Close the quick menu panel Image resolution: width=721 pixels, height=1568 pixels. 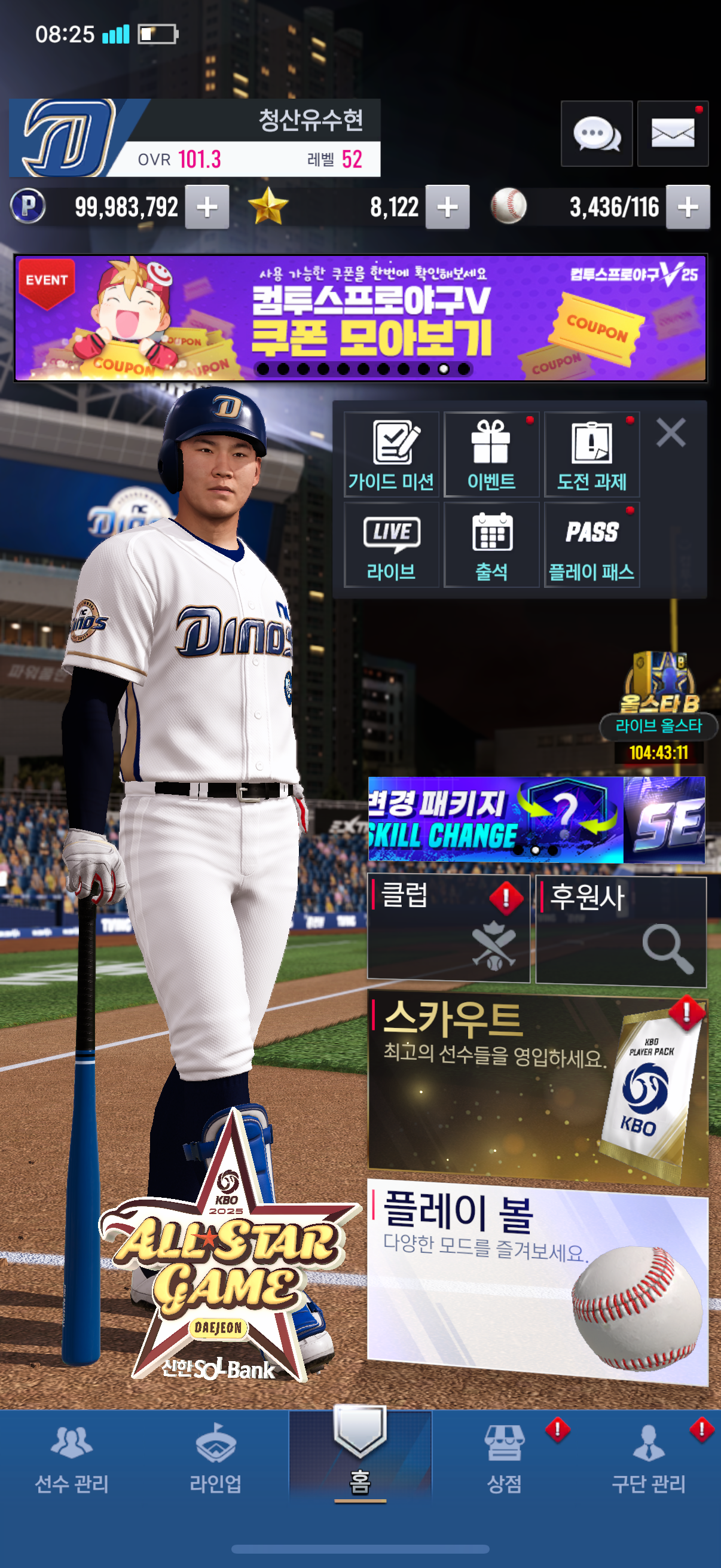(671, 433)
